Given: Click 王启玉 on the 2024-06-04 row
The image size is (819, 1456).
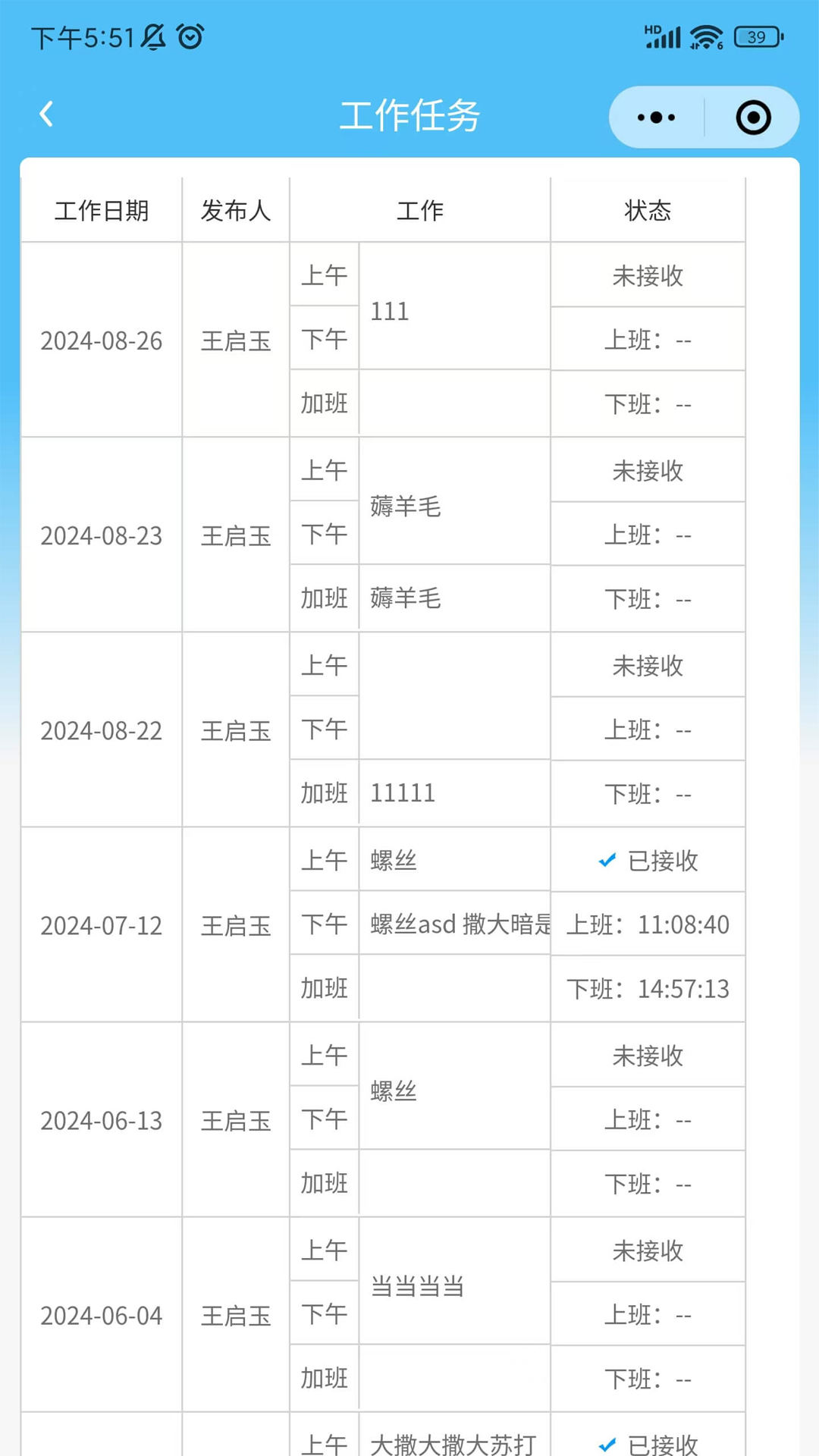Looking at the screenshot, I should pyautogui.click(x=236, y=1316).
